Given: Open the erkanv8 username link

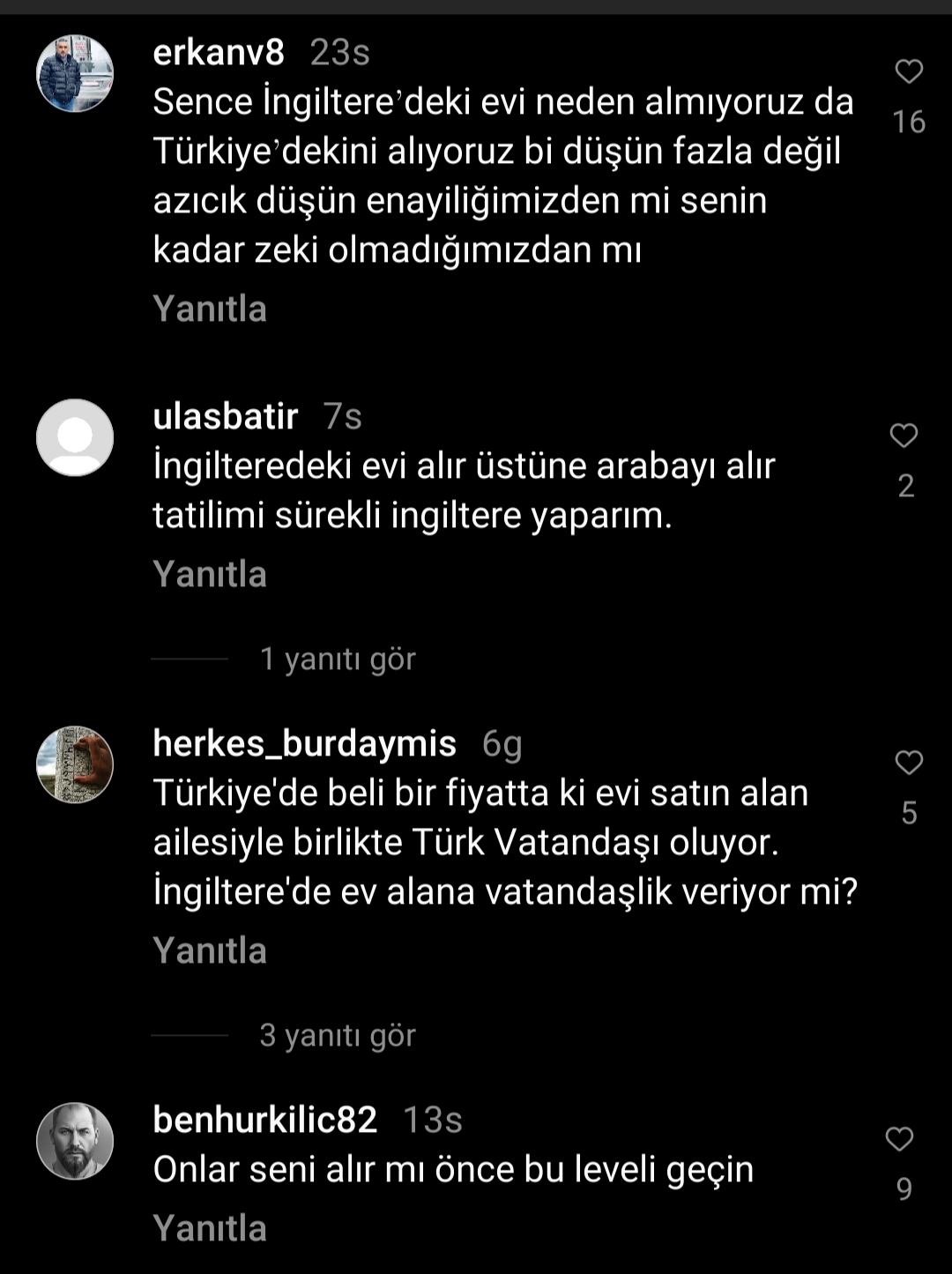Looking at the screenshot, I should [219, 53].
